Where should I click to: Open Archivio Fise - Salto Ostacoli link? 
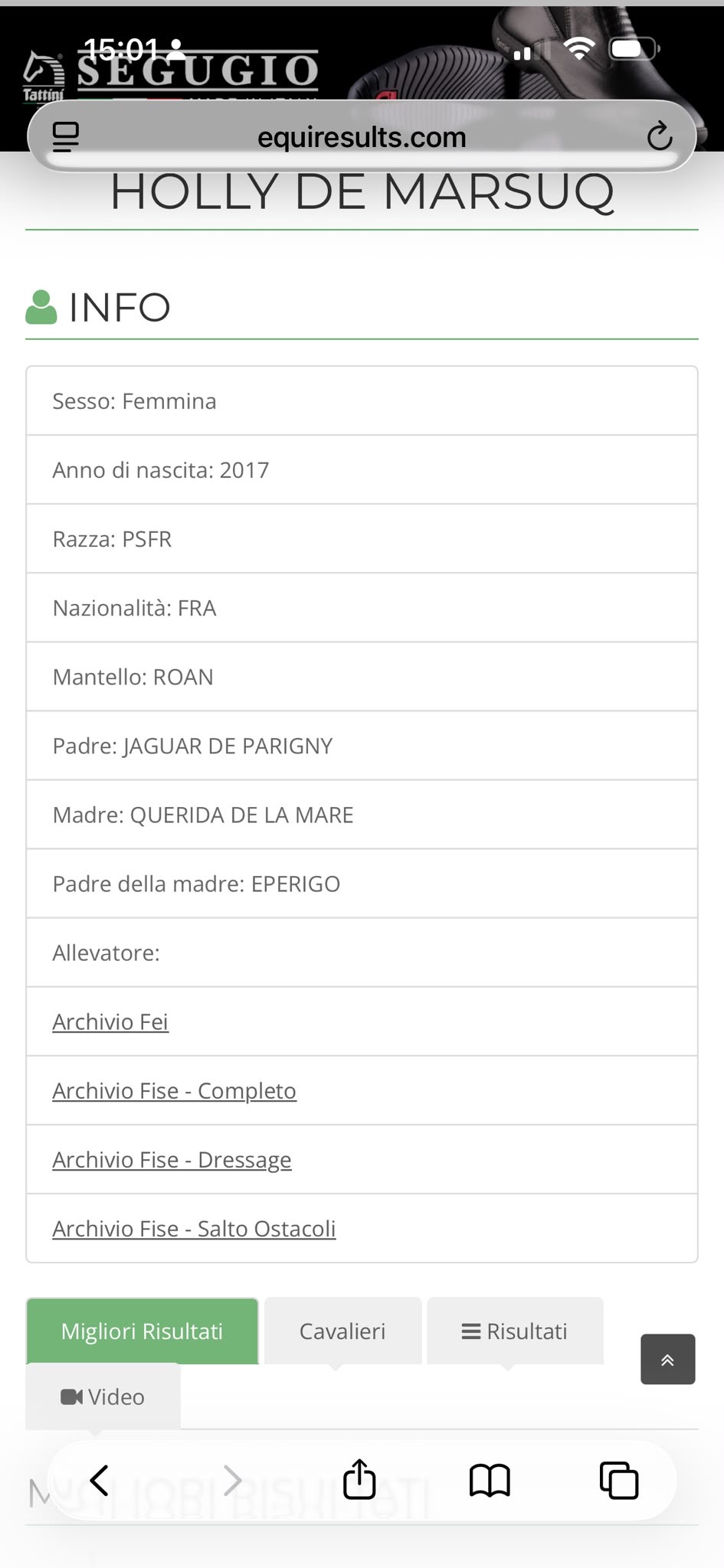[x=194, y=1228]
